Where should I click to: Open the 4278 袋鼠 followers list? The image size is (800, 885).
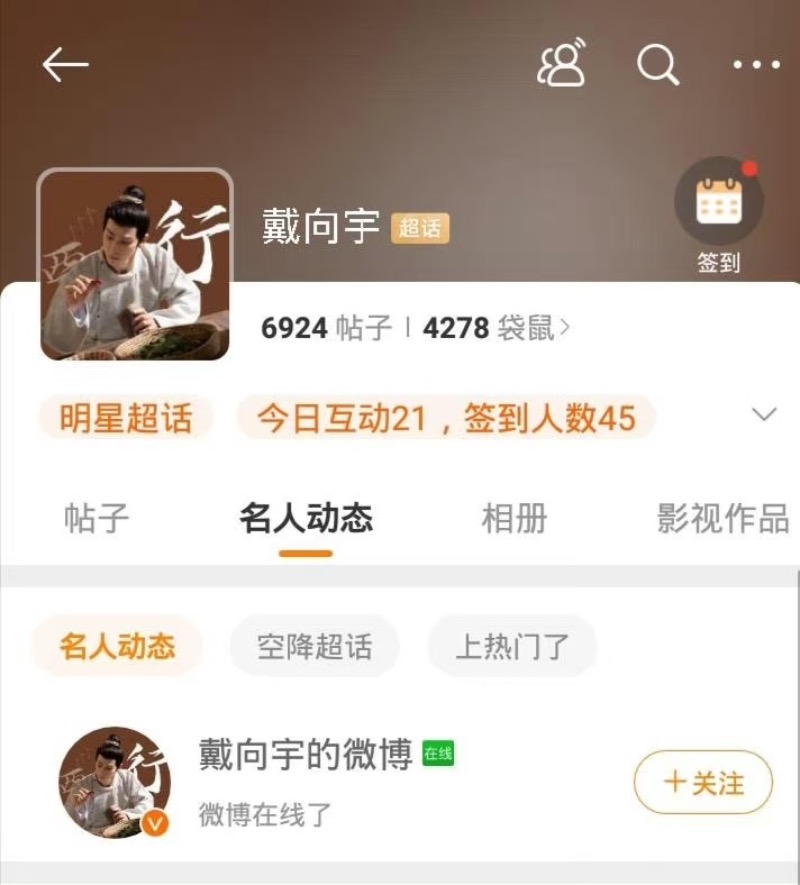click(496, 328)
